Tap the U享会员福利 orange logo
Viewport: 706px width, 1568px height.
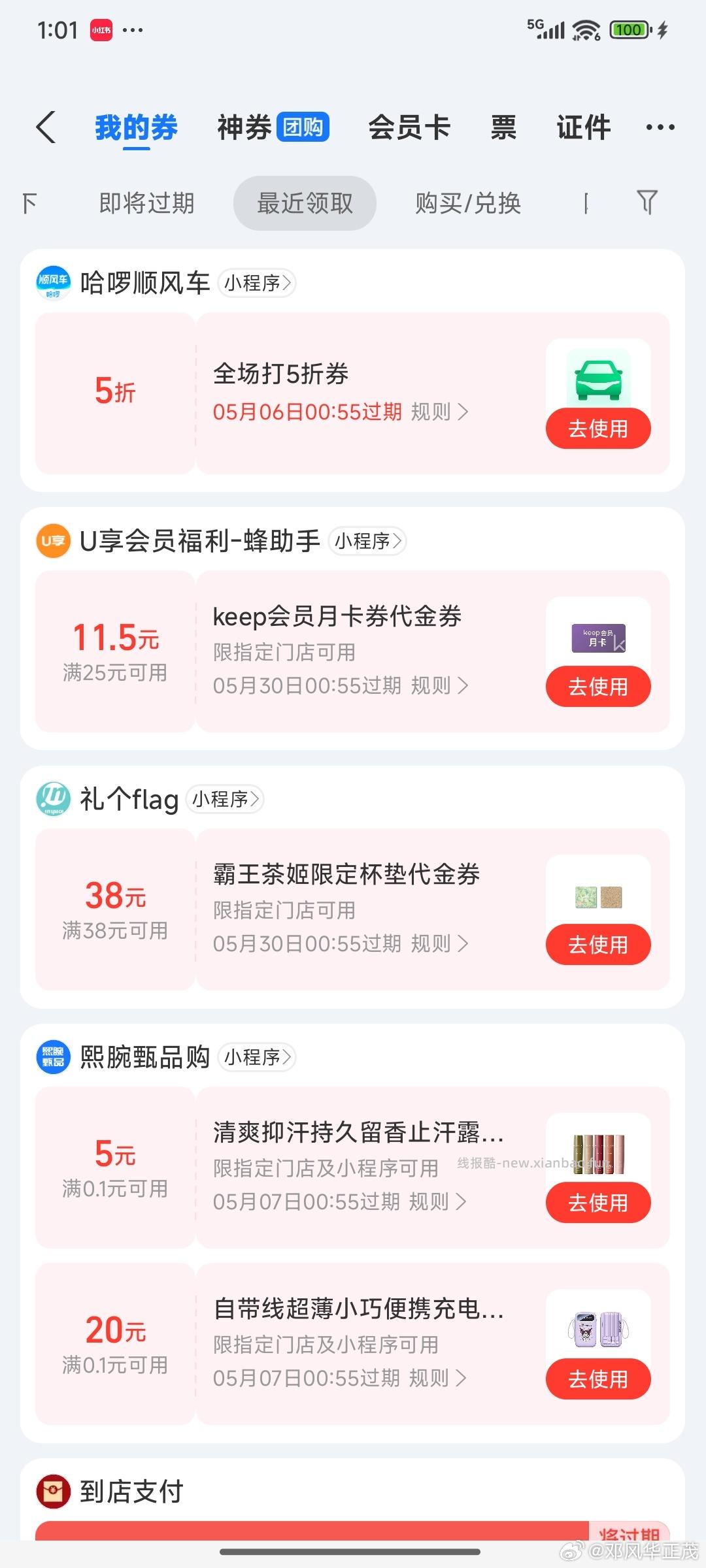click(x=52, y=541)
